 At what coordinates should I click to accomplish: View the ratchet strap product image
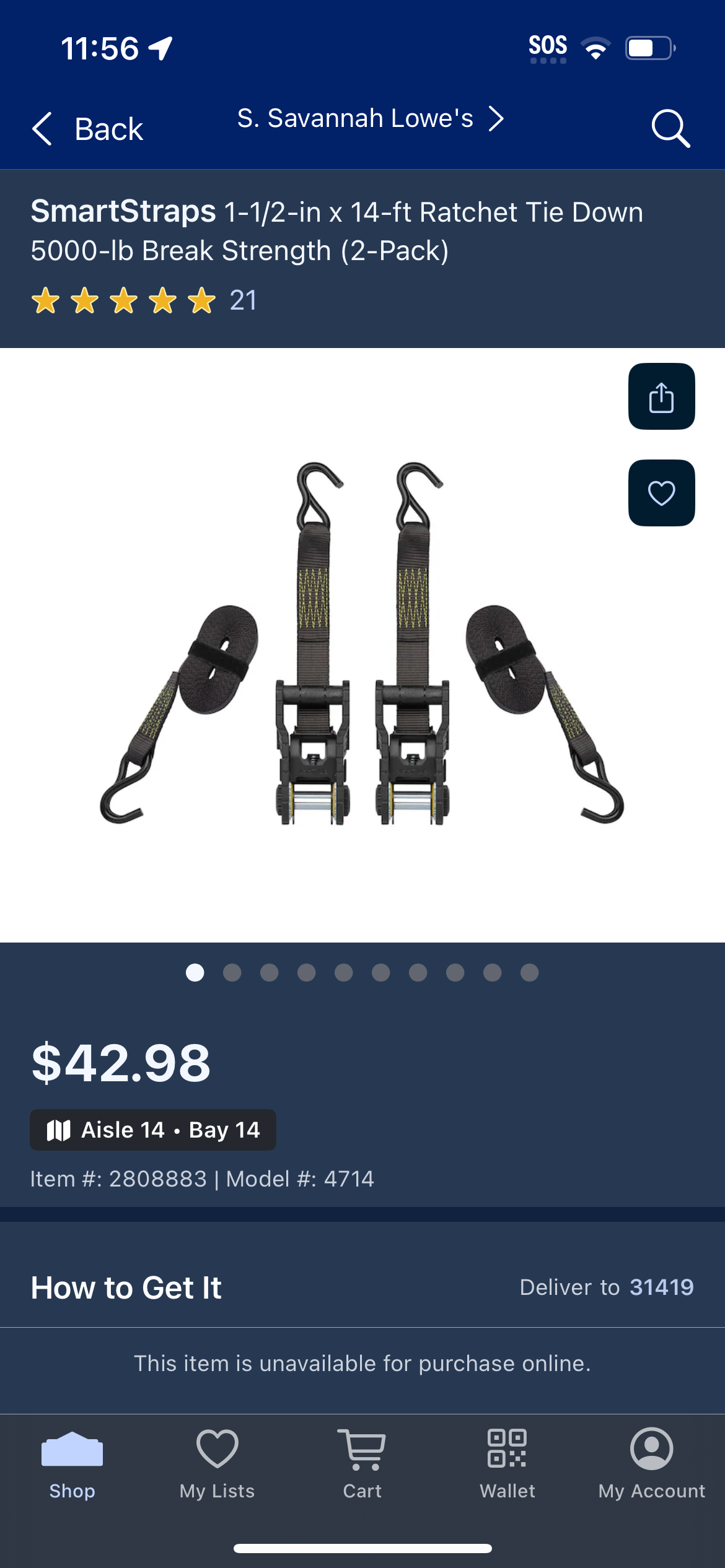click(x=362, y=644)
